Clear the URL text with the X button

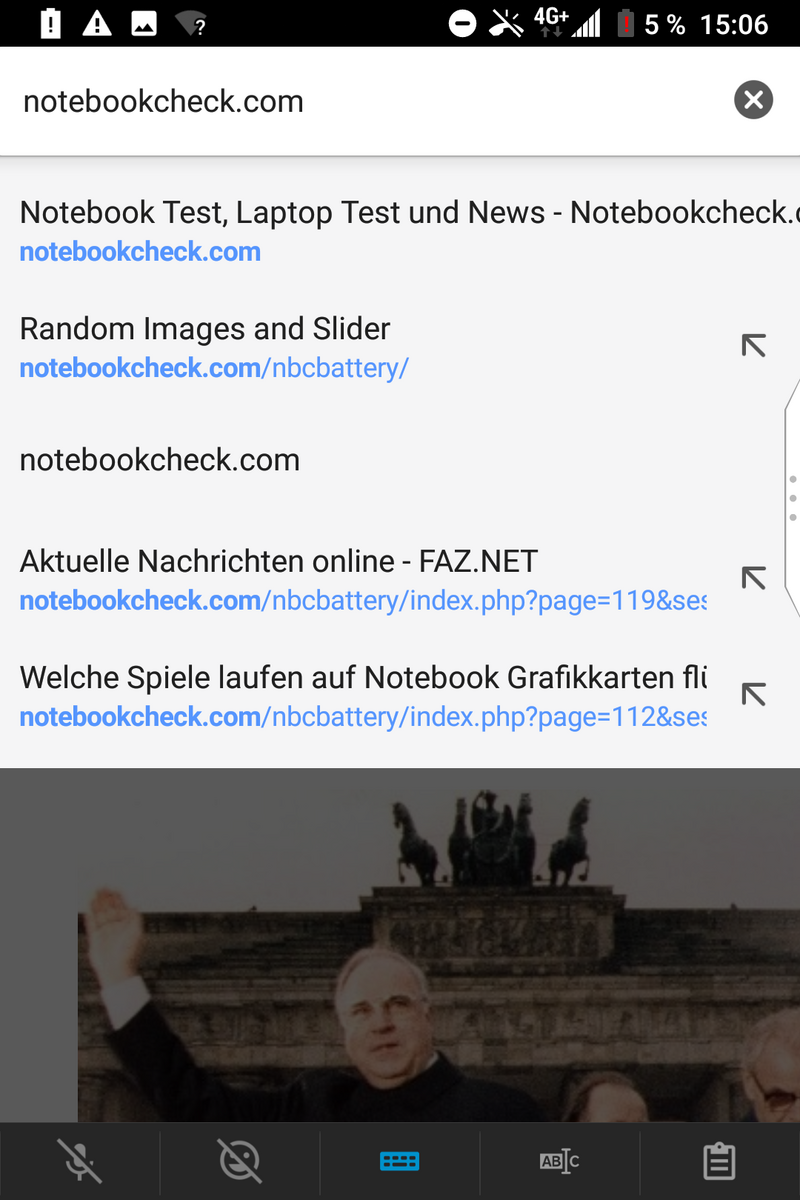click(x=753, y=100)
